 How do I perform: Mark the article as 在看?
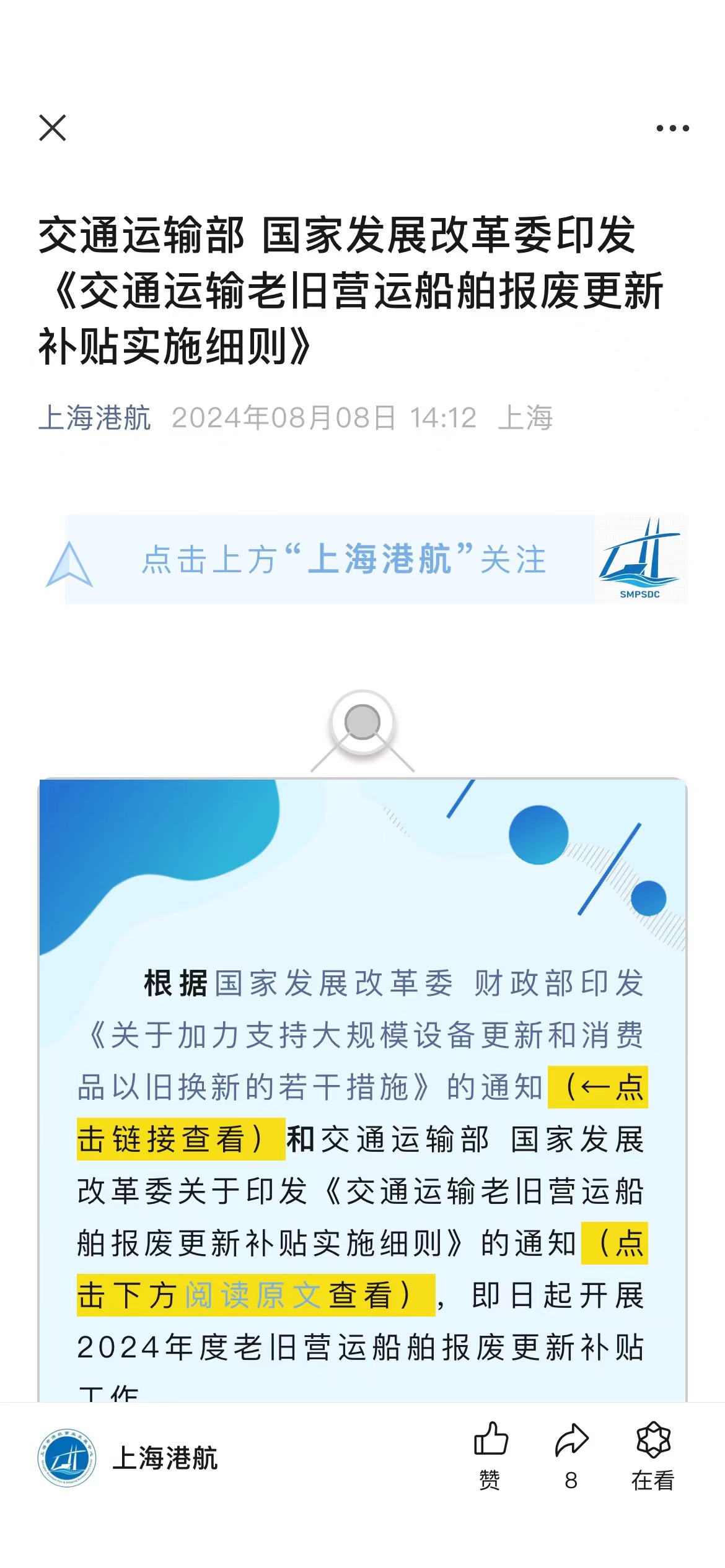click(652, 1455)
